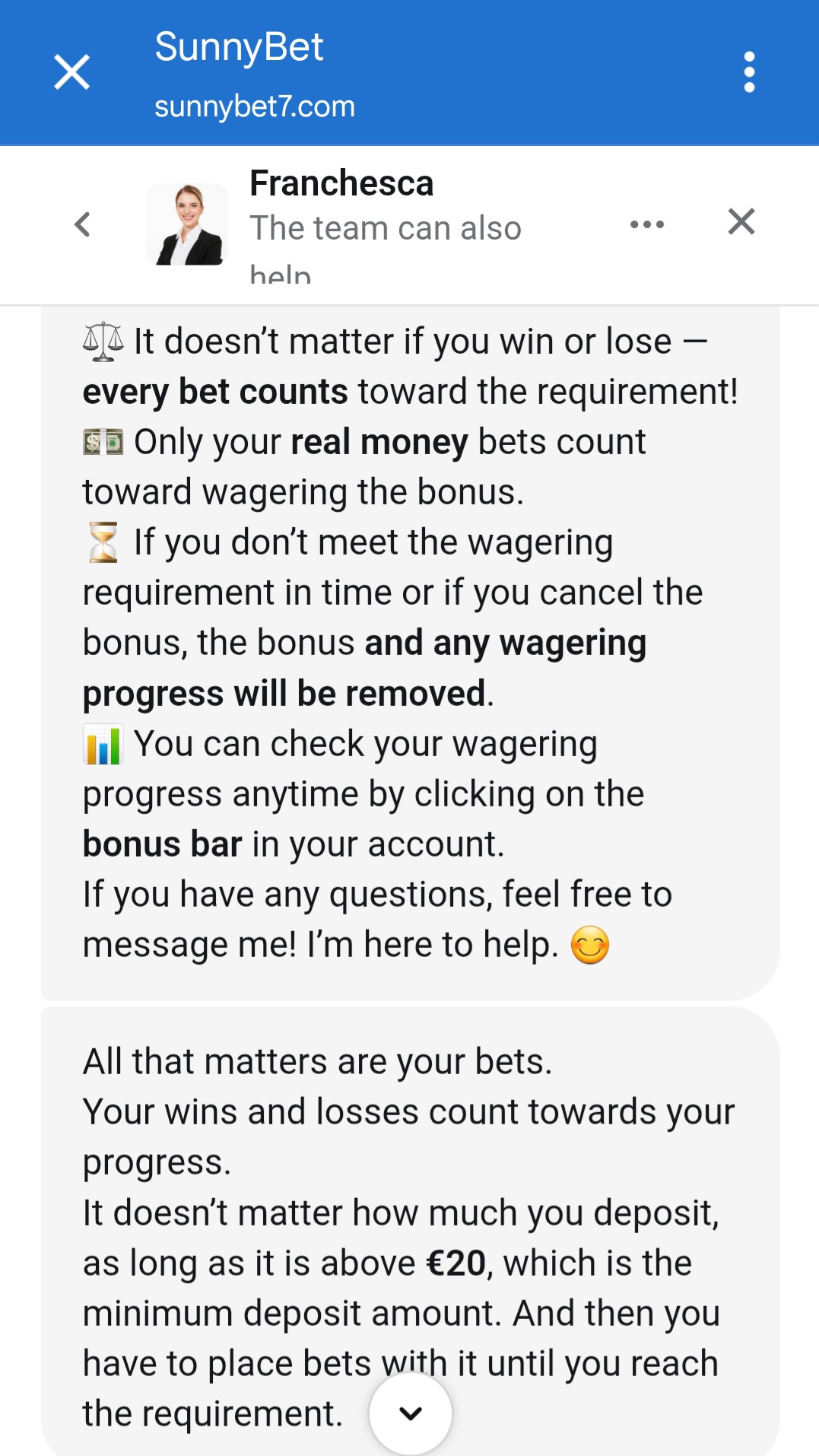This screenshot has height=1456, width=819.
Task: Close the SunnyBet browser tab
Action: tap(72, 72)
